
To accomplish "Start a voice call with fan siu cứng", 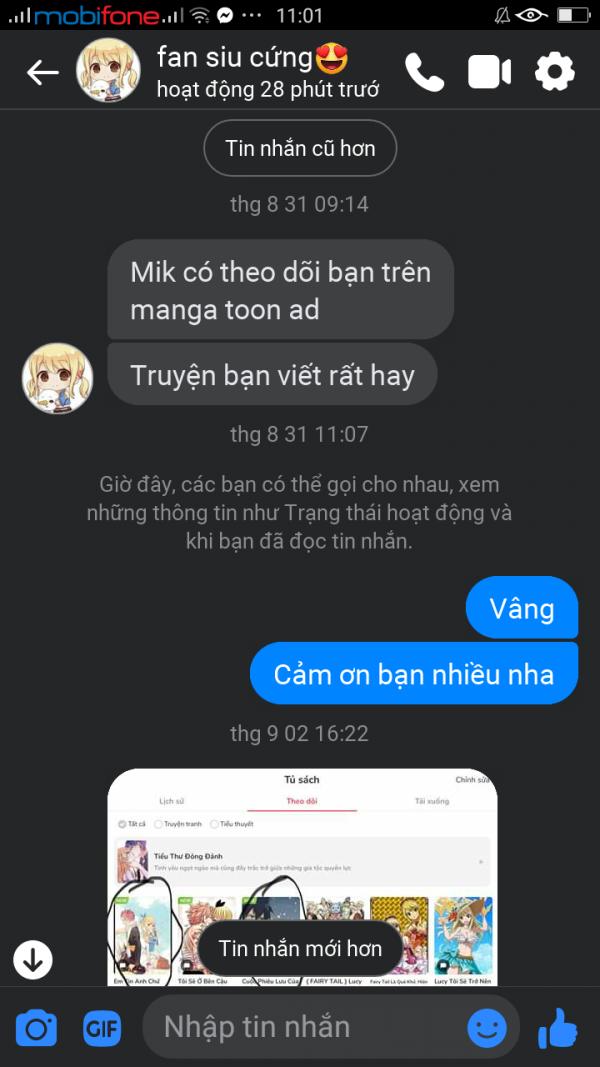I will (424, 72).
